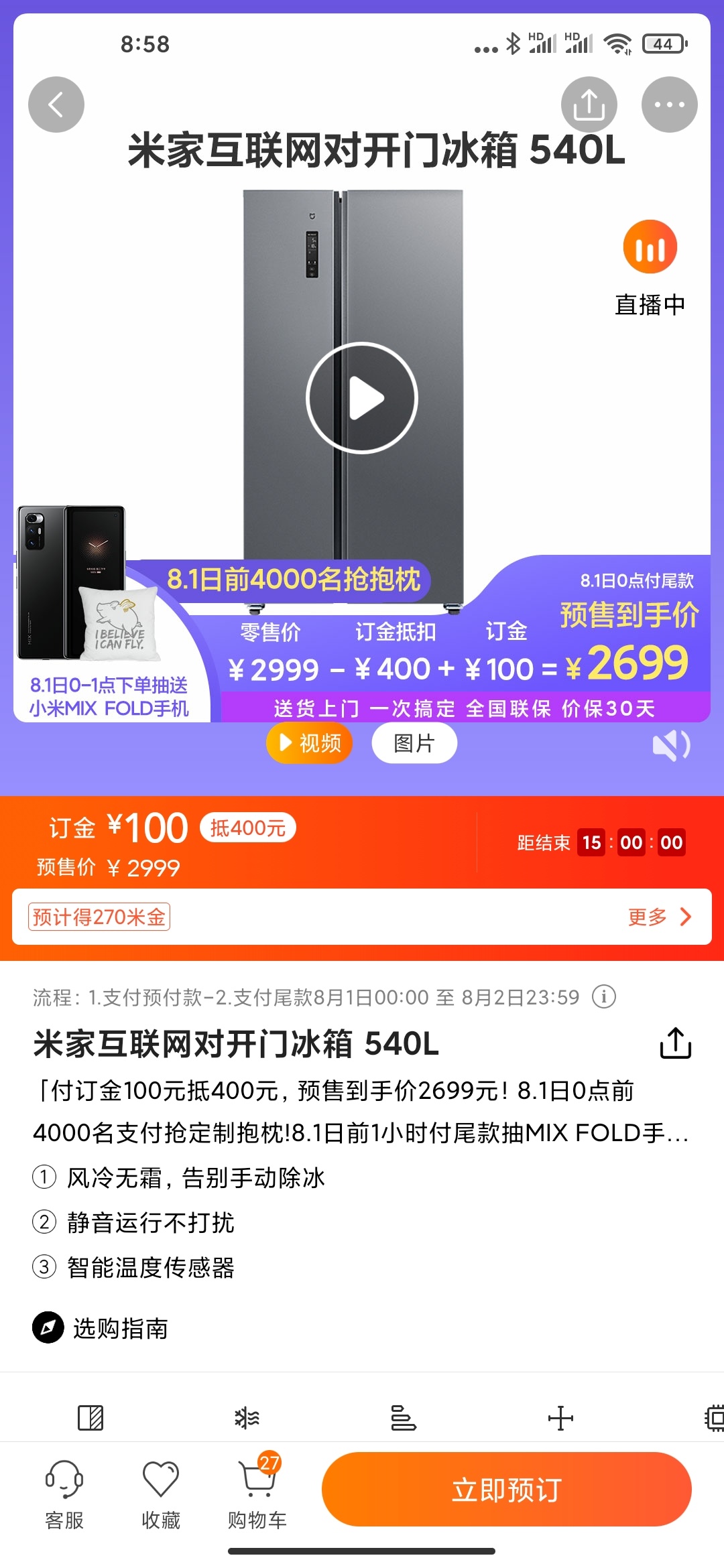Open the three-dot overflow menu

(x=669, y=105)
